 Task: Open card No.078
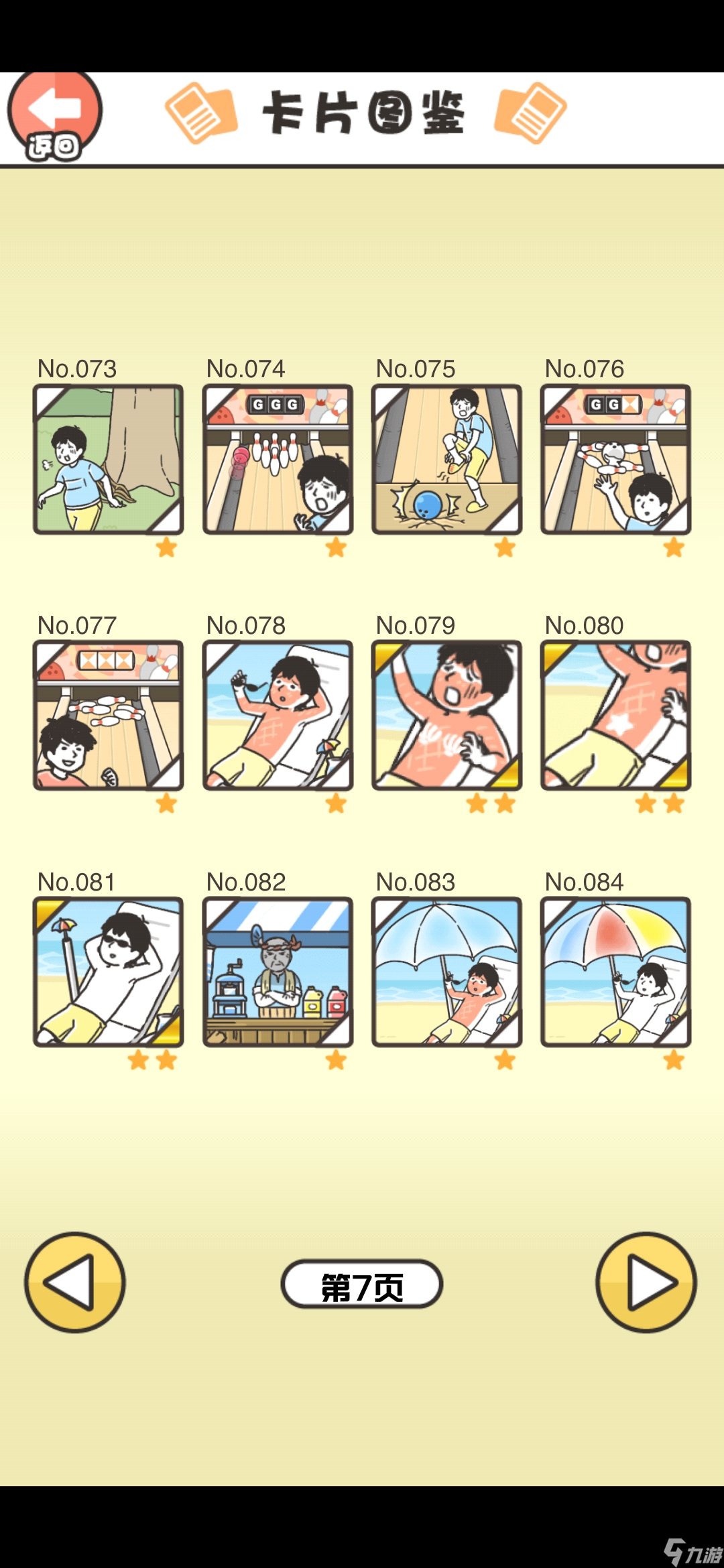(278, 716)
